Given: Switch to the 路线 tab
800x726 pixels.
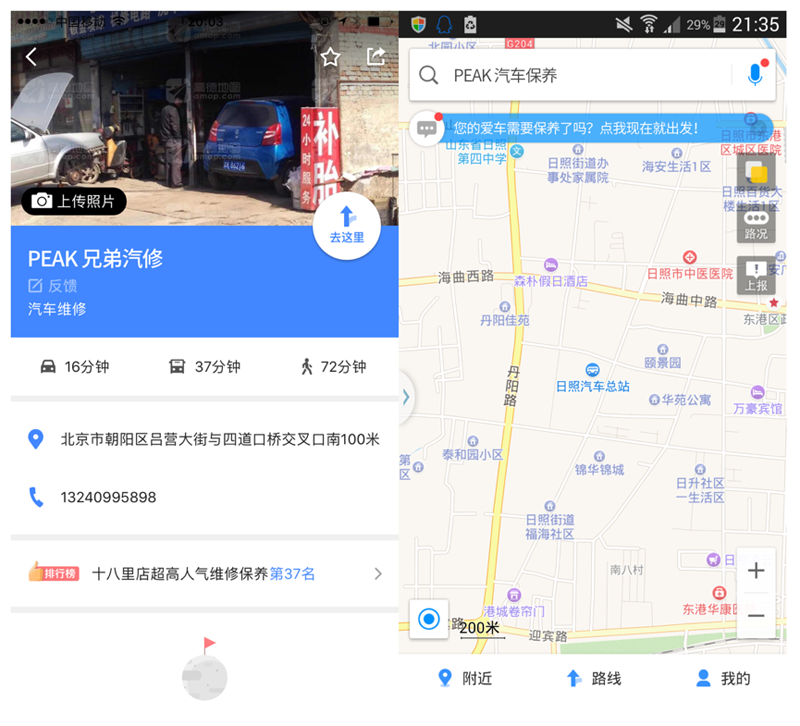Looking at the screenshot, I should click(593, 678).
